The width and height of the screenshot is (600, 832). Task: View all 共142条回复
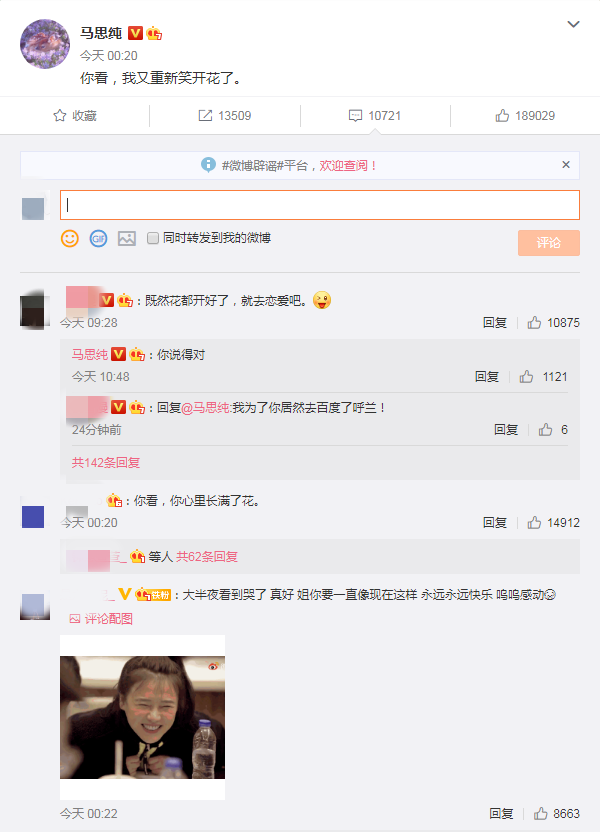[105, 463]
